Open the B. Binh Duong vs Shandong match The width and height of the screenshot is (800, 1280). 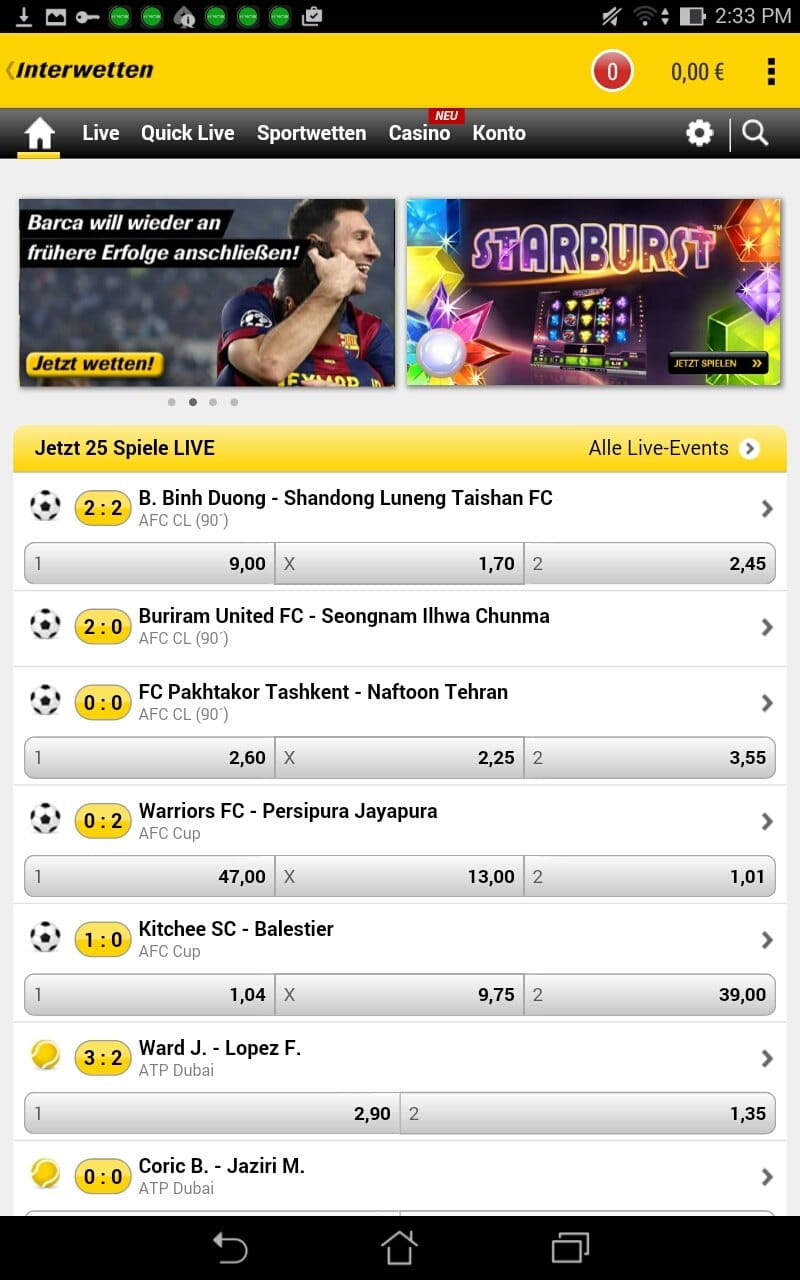point(400,507)
